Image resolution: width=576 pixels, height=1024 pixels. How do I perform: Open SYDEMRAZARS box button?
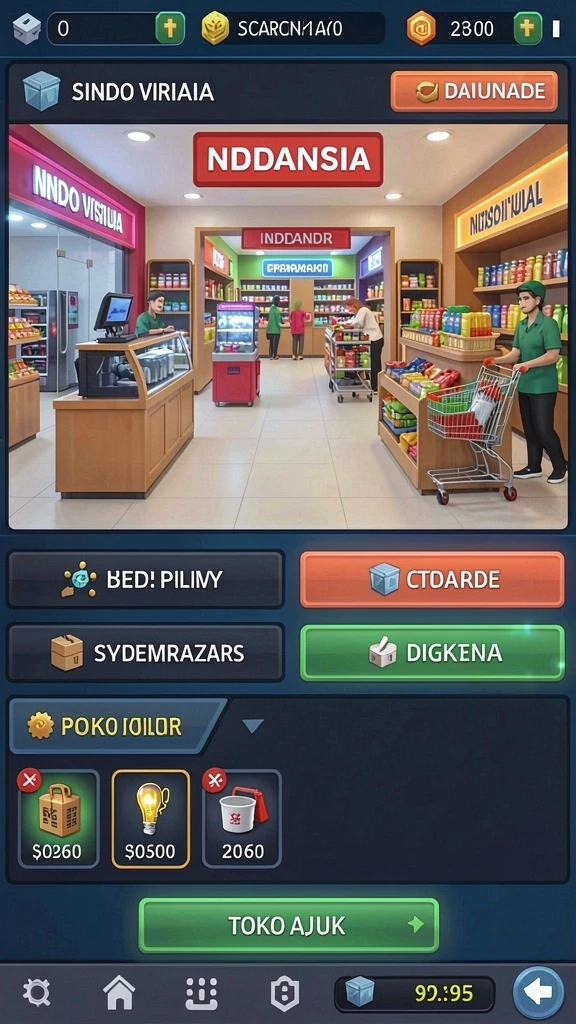click(x=146, y=652)
